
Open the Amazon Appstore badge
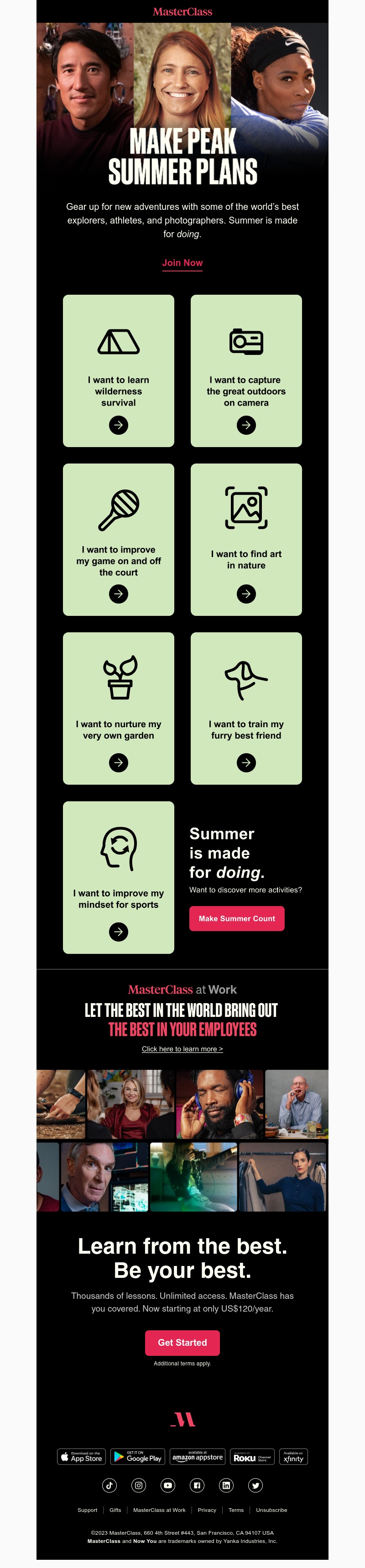point(197,1457)
